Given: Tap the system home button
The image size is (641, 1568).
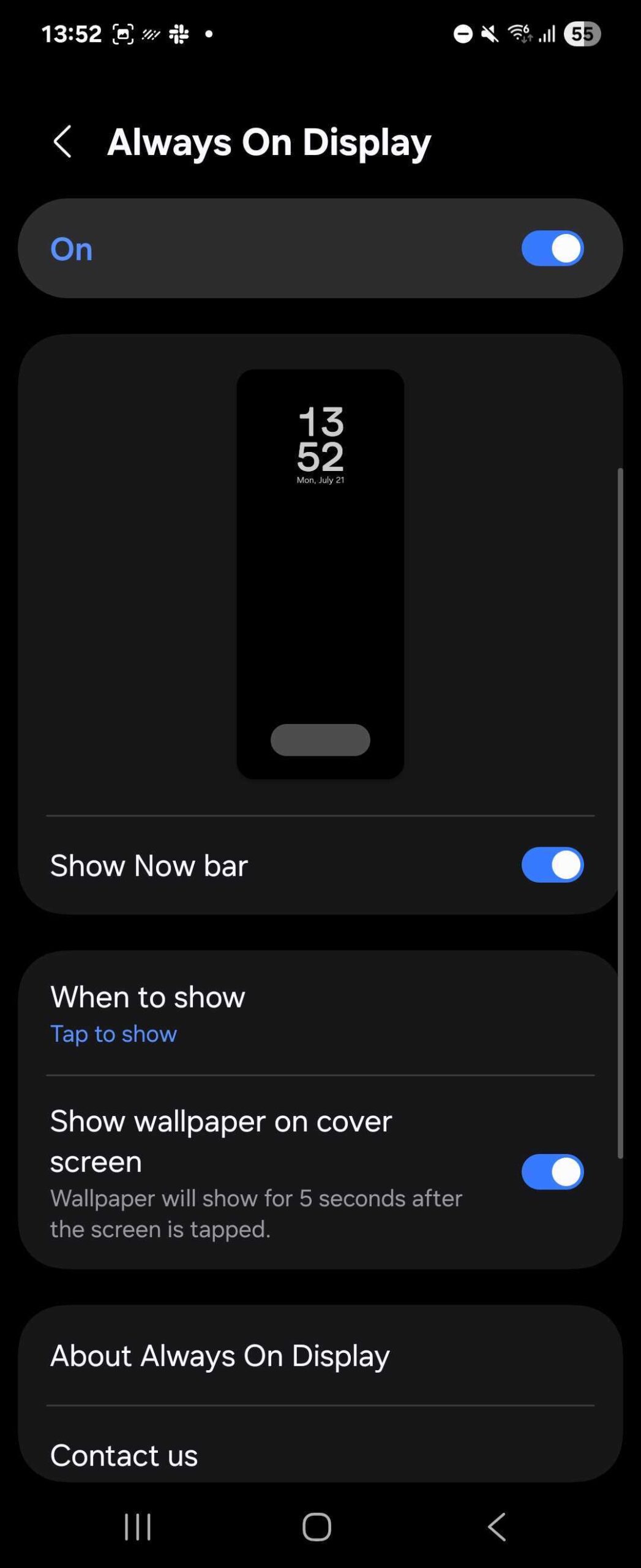Looking at the screenshot, I should click(317, 1526).
